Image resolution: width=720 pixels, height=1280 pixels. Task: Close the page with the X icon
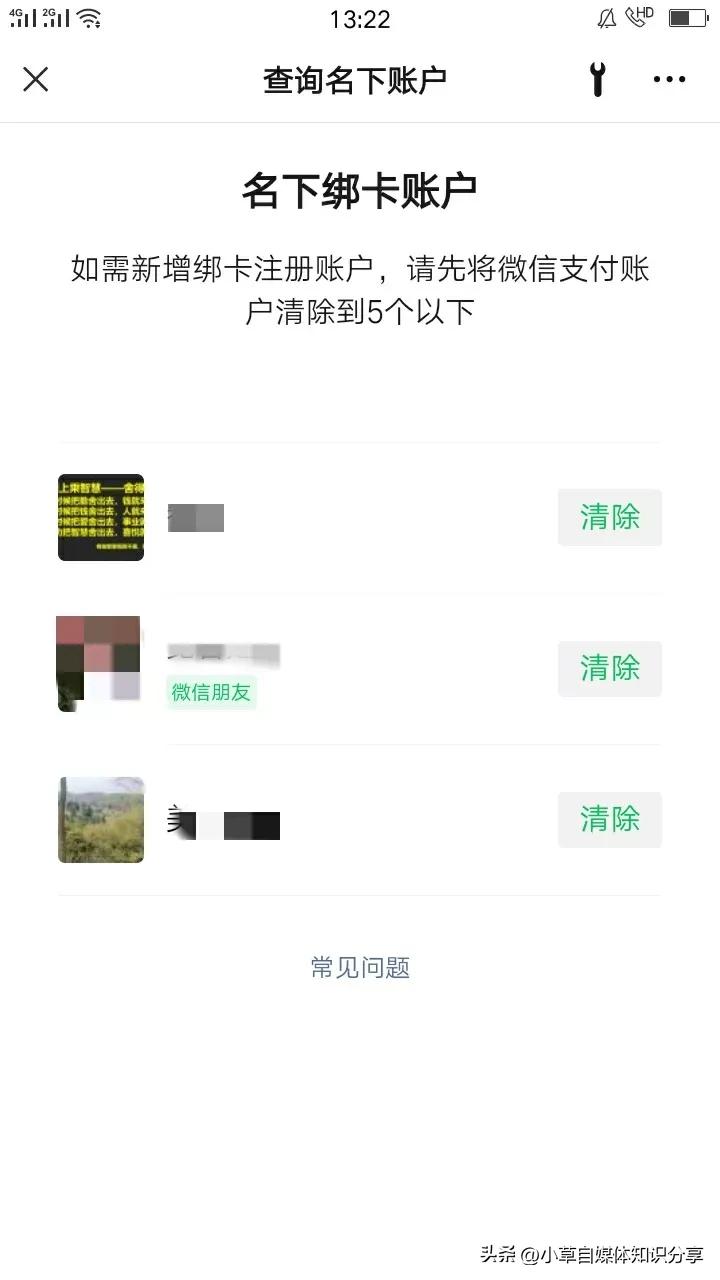coord(36,79)
